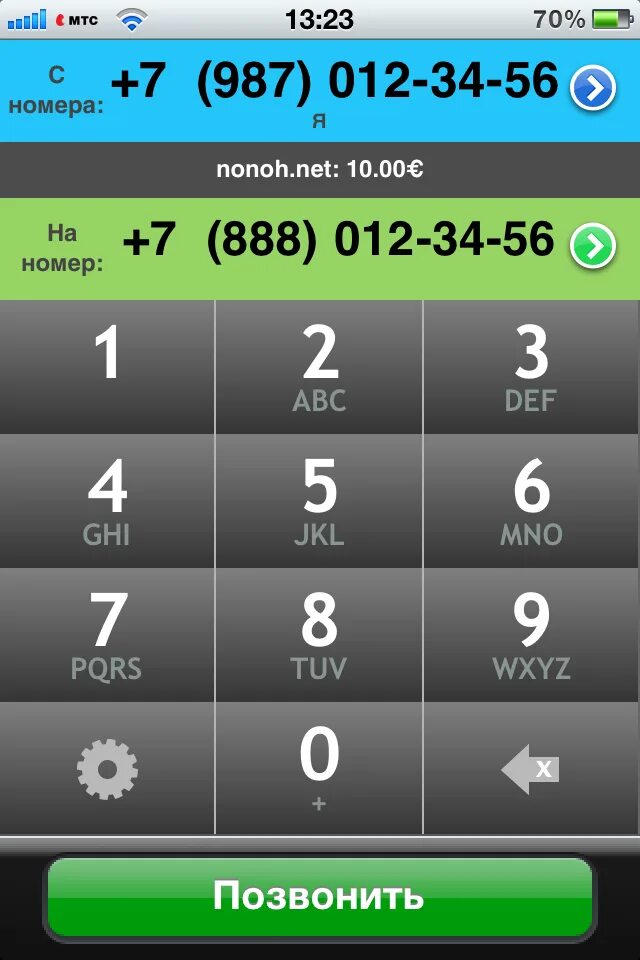Open the blue arrow next to С номера
Screen dimensions: 640x960
593,90
